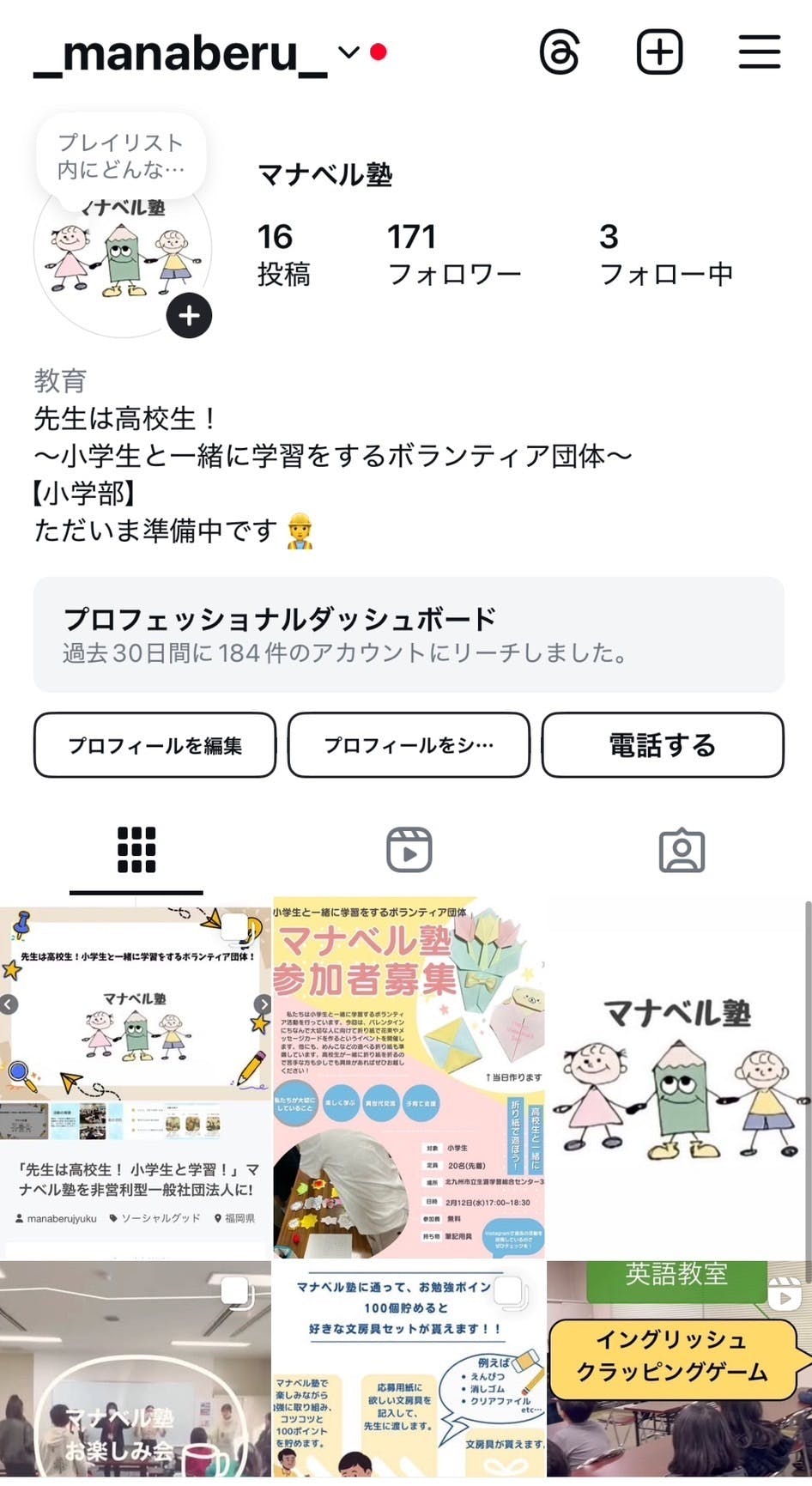
Task: Create a new post with plus icon
Action: (659, 52)
